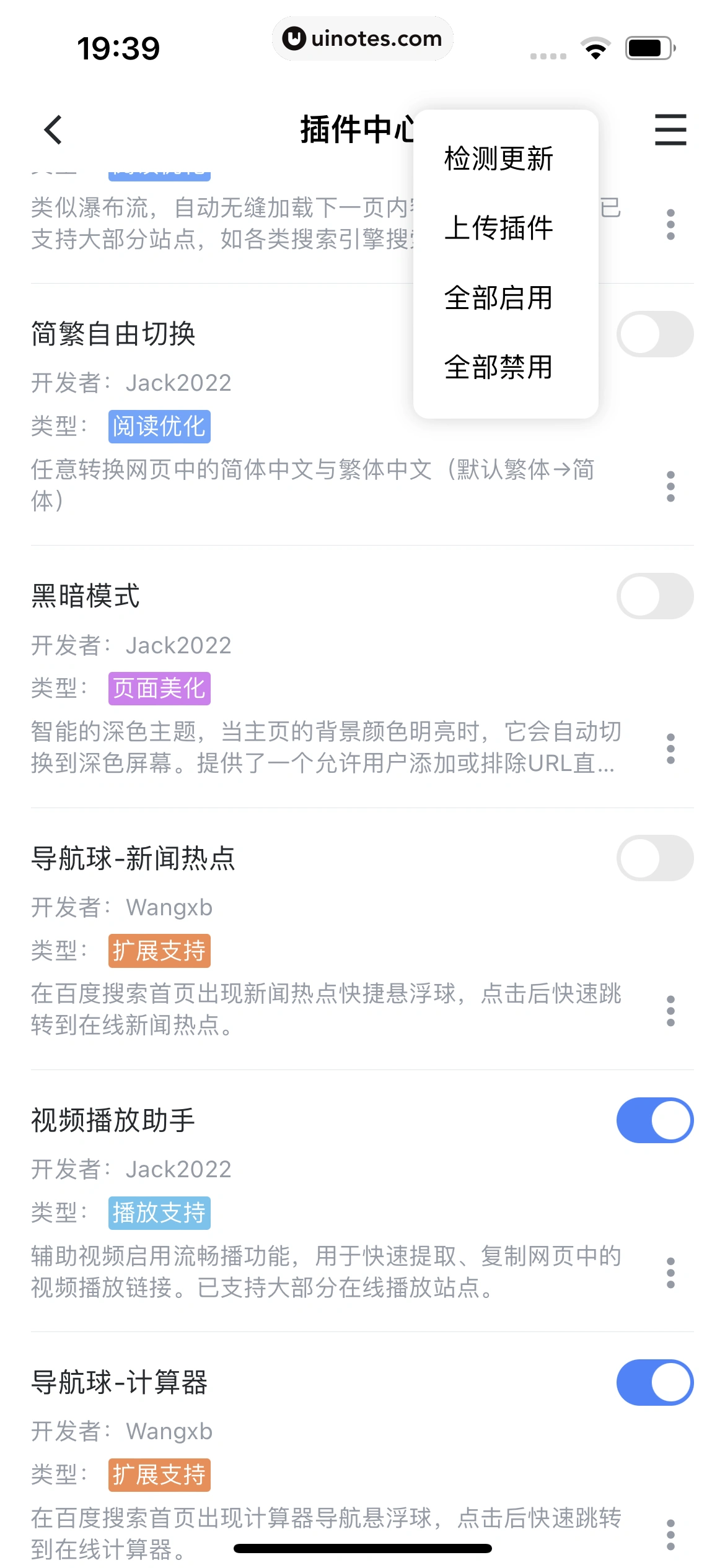Open more options for 简繁自由切换

(670, 486)
